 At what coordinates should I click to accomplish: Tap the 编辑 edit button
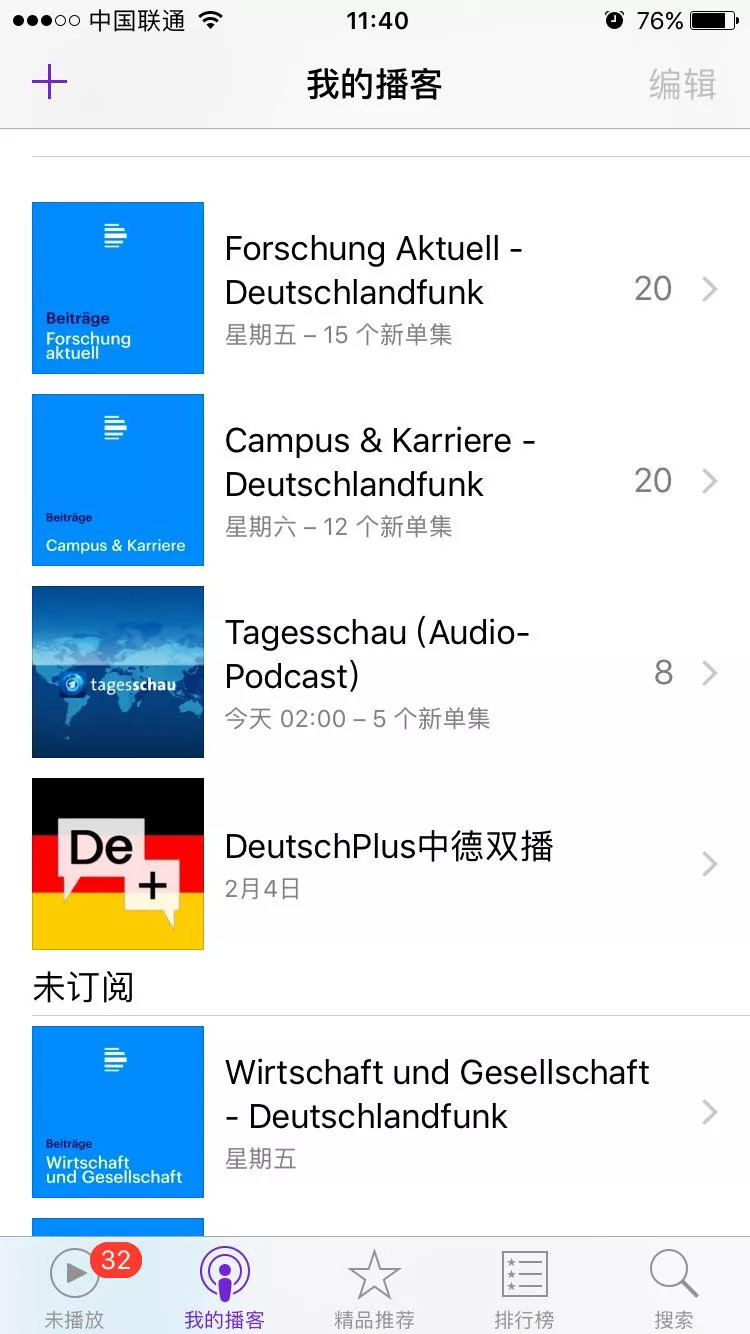pos(683,85)
